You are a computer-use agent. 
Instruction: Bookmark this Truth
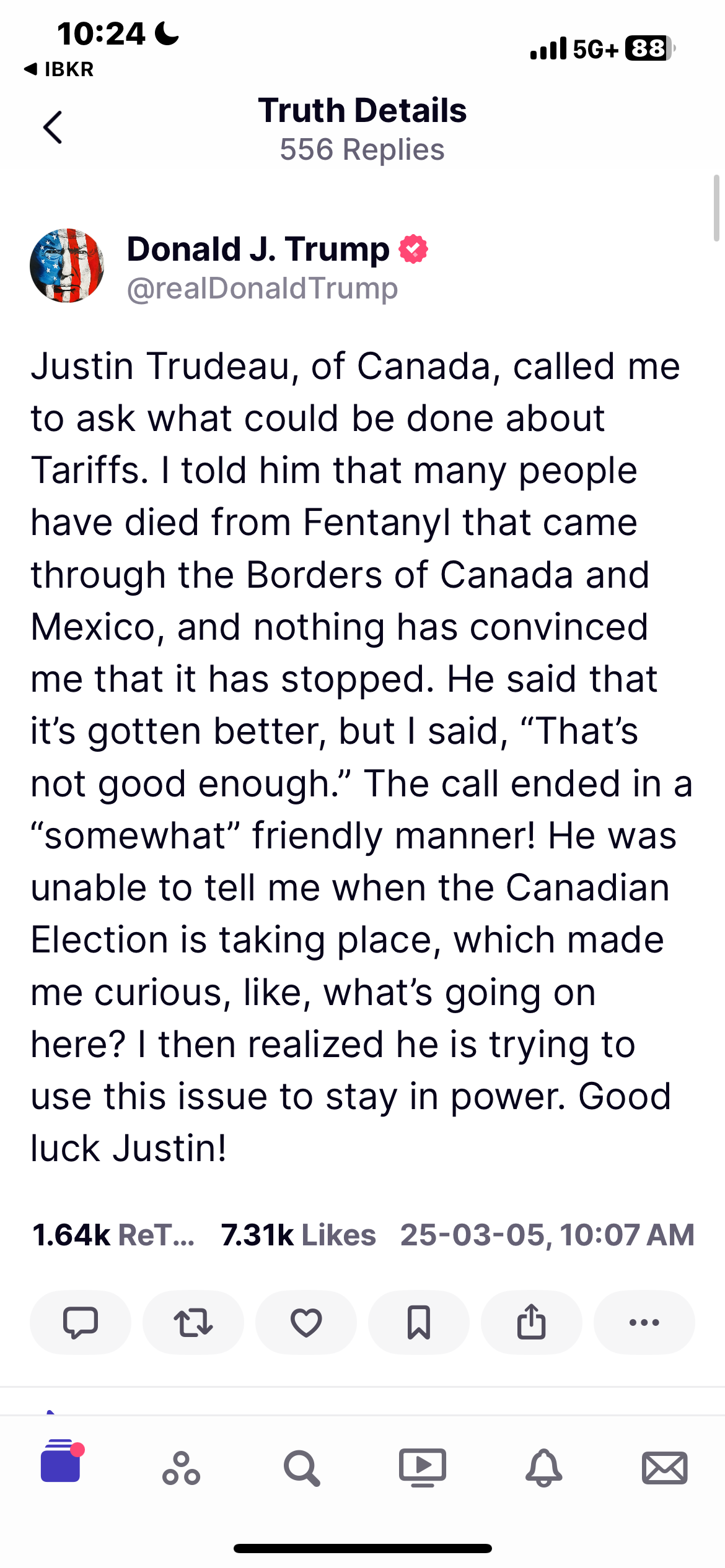(419, 1322)
